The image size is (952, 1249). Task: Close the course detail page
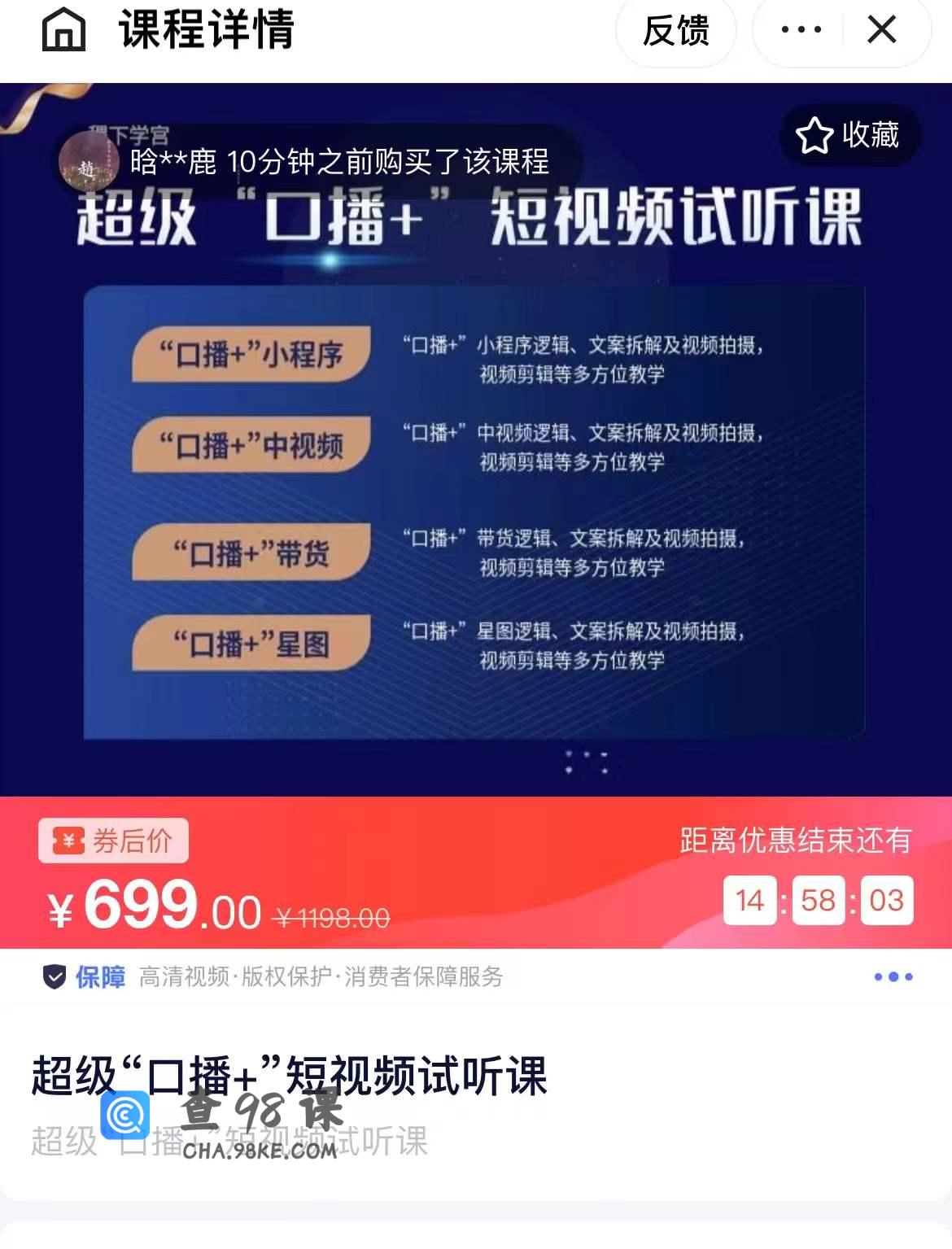tap(882, 31)
